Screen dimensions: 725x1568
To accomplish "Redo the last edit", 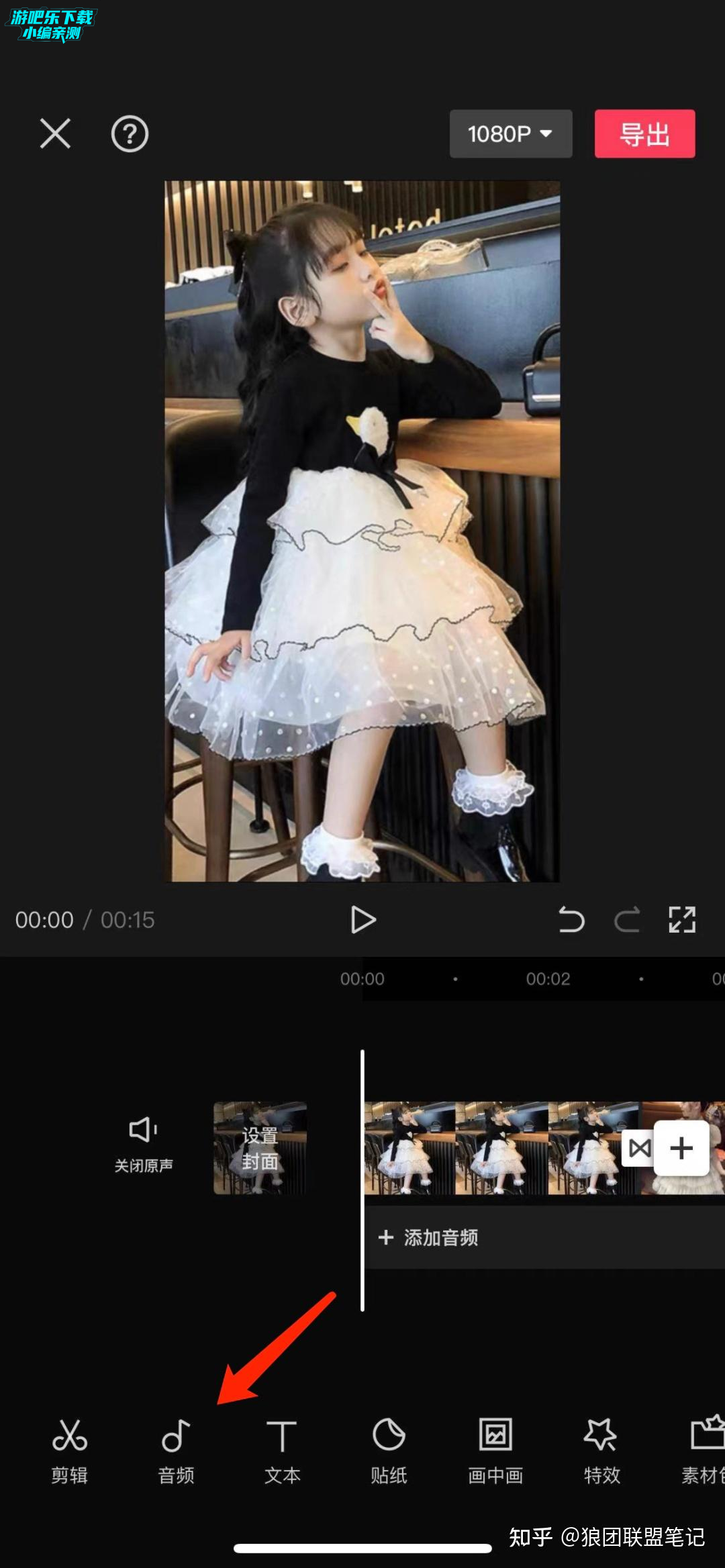I will [627, 920].
